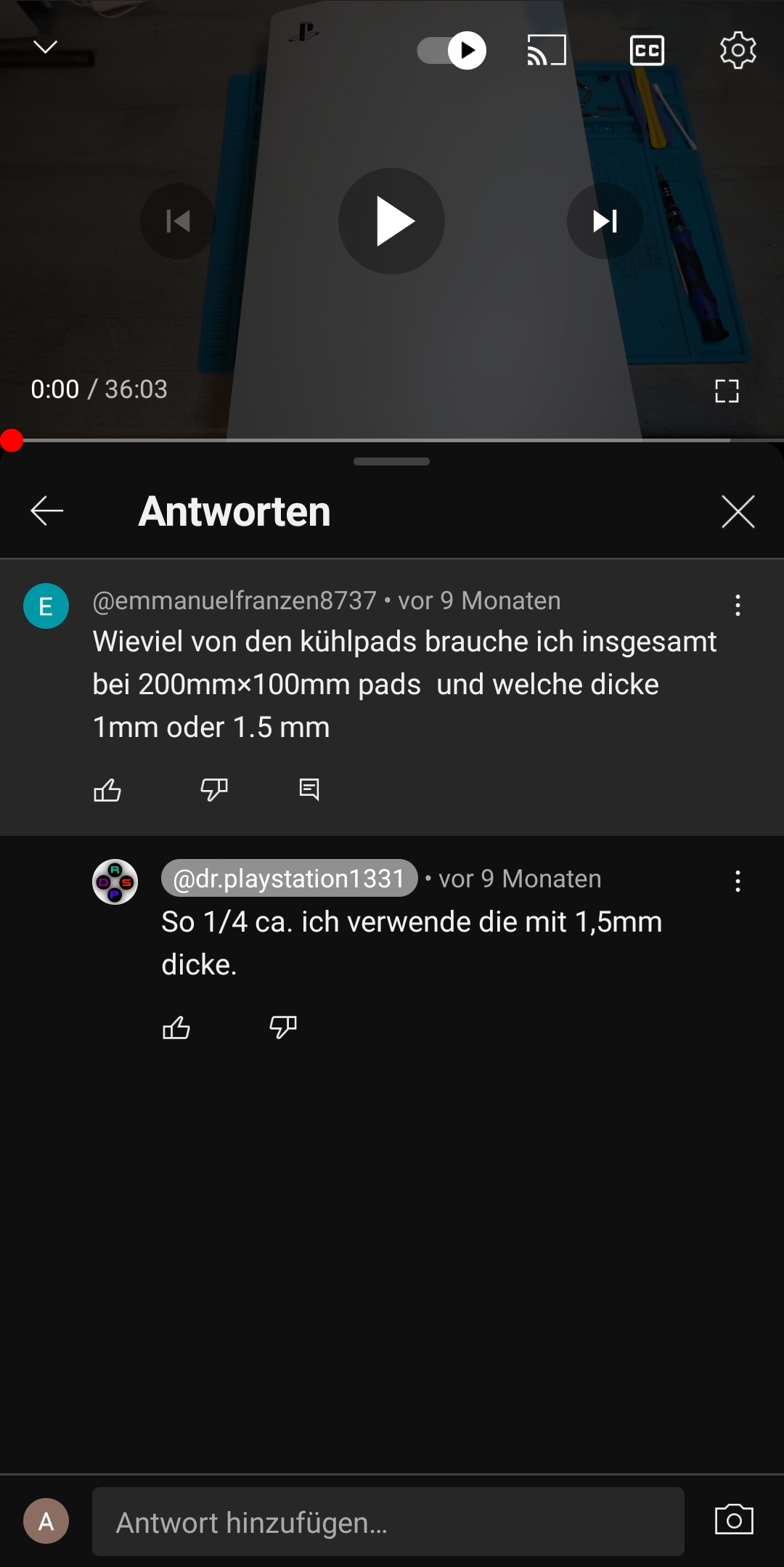The height and width of the screenshot is (1567, 784).
Task: Reply to emmanuelfranzen8737's comment
Action: tap(309, 789)
